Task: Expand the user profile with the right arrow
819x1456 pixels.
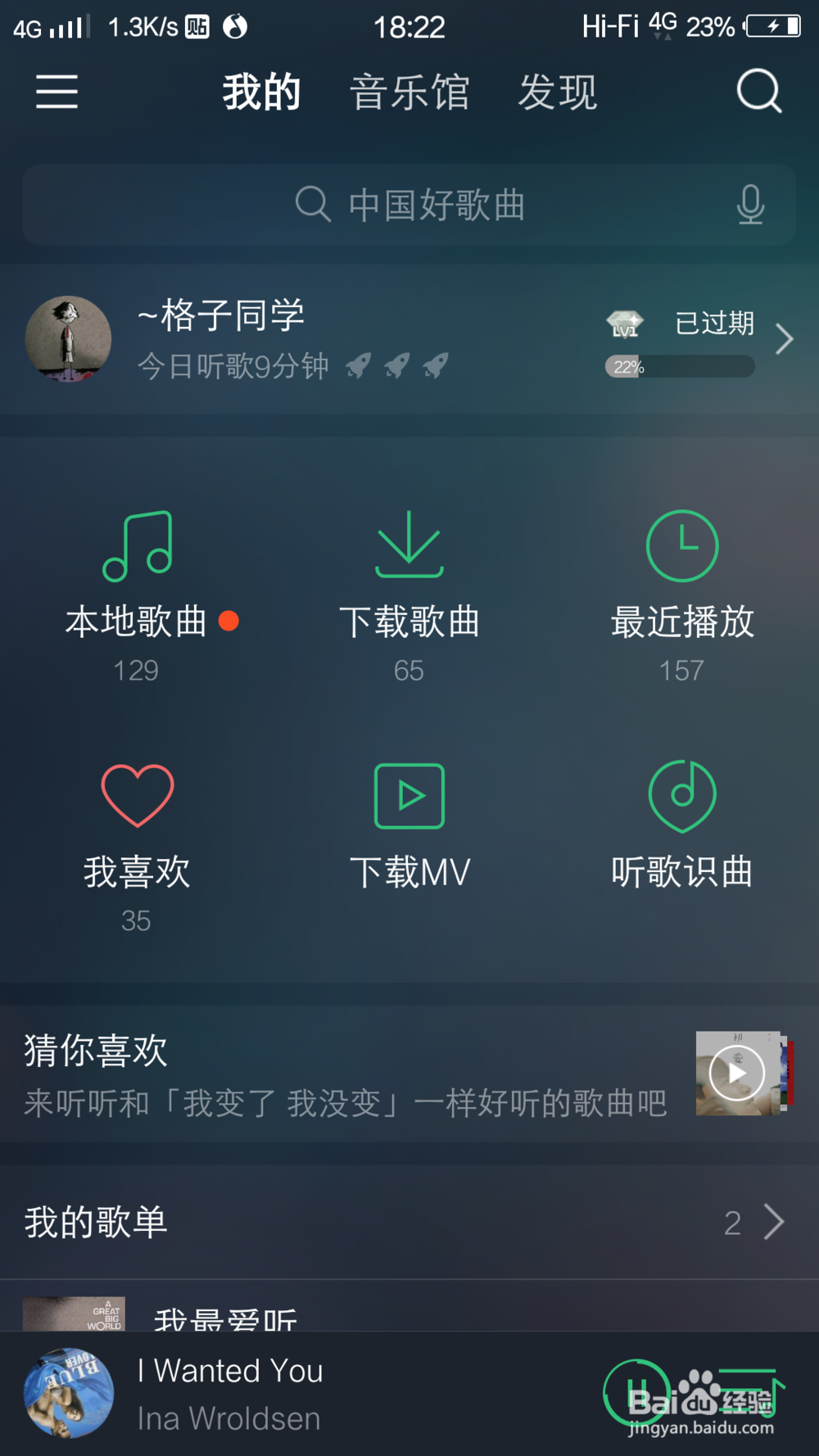Action: (784, 339)
